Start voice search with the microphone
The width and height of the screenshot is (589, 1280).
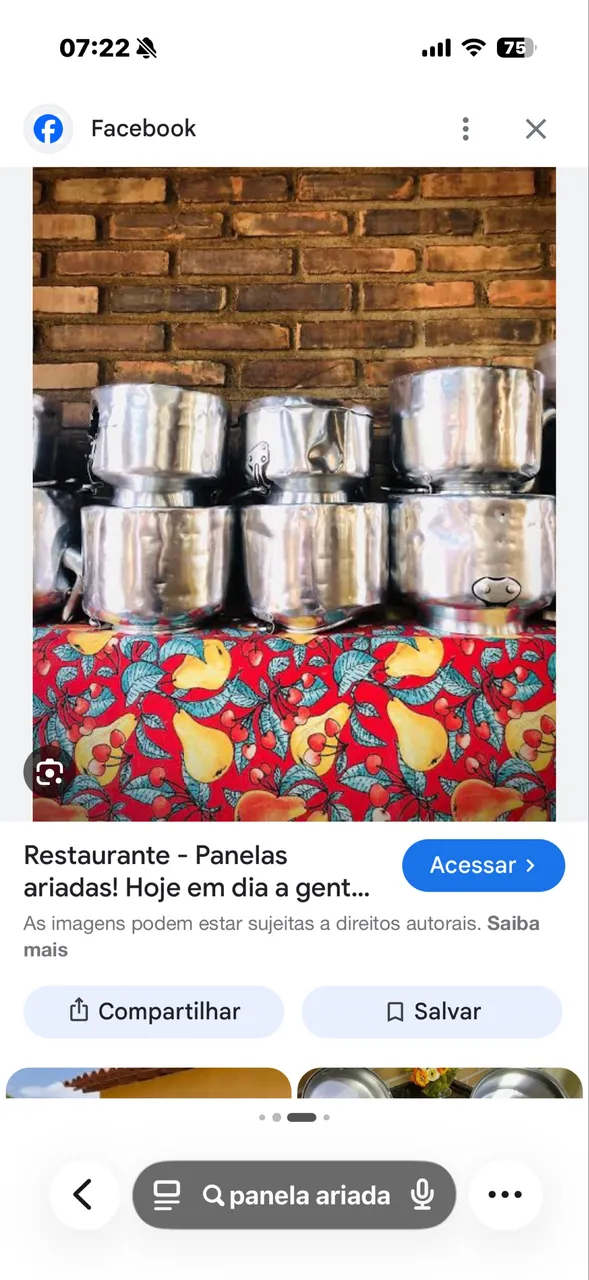[423, 1194]
